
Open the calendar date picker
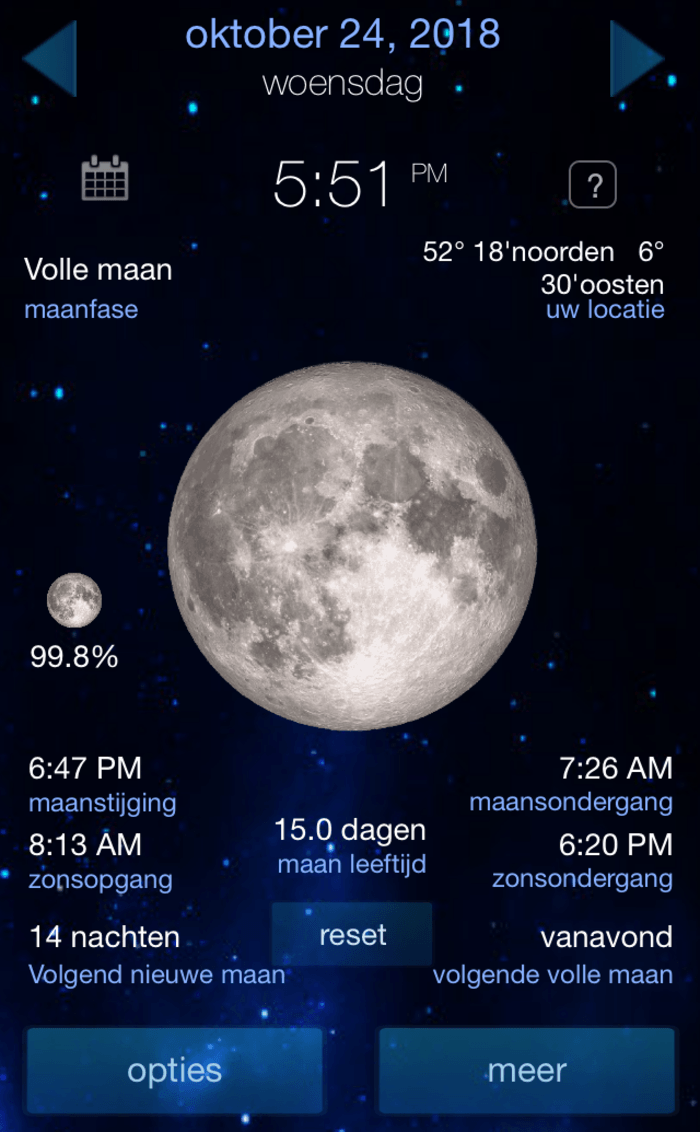pos(105,179)
